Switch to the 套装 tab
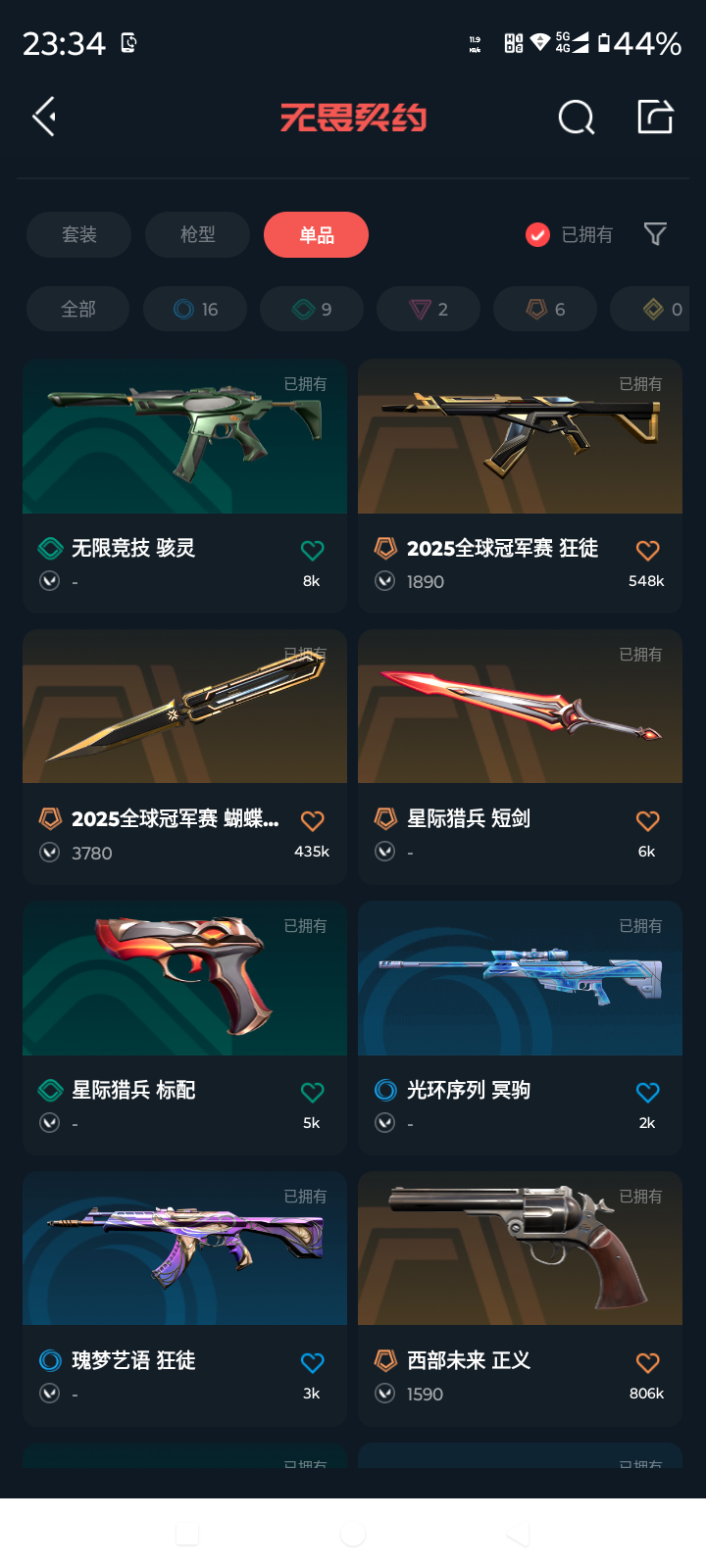 click(78, 235)
